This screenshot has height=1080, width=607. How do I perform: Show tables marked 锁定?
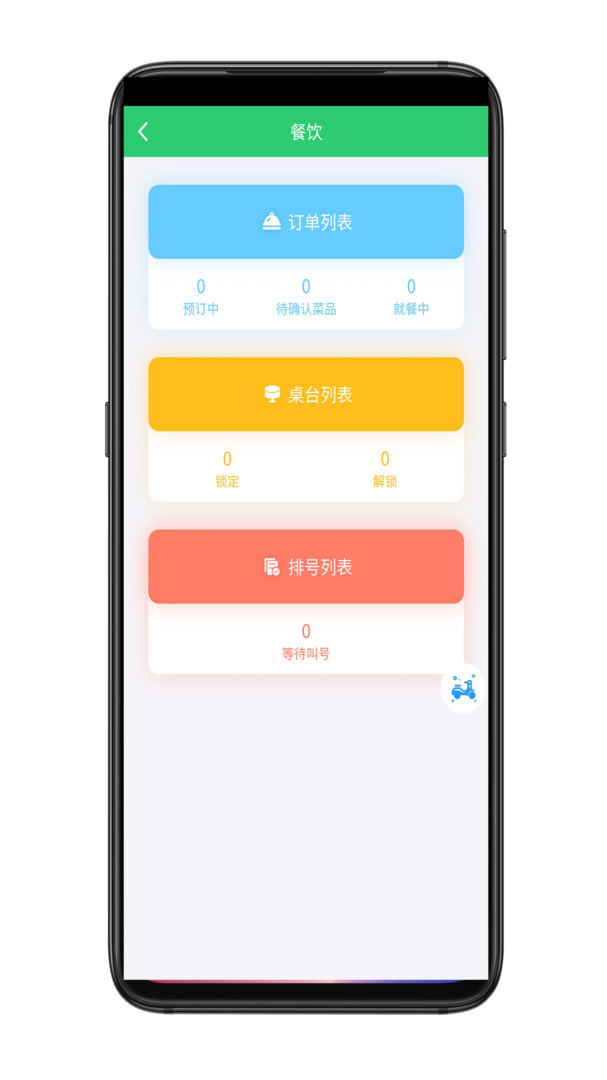227,470
